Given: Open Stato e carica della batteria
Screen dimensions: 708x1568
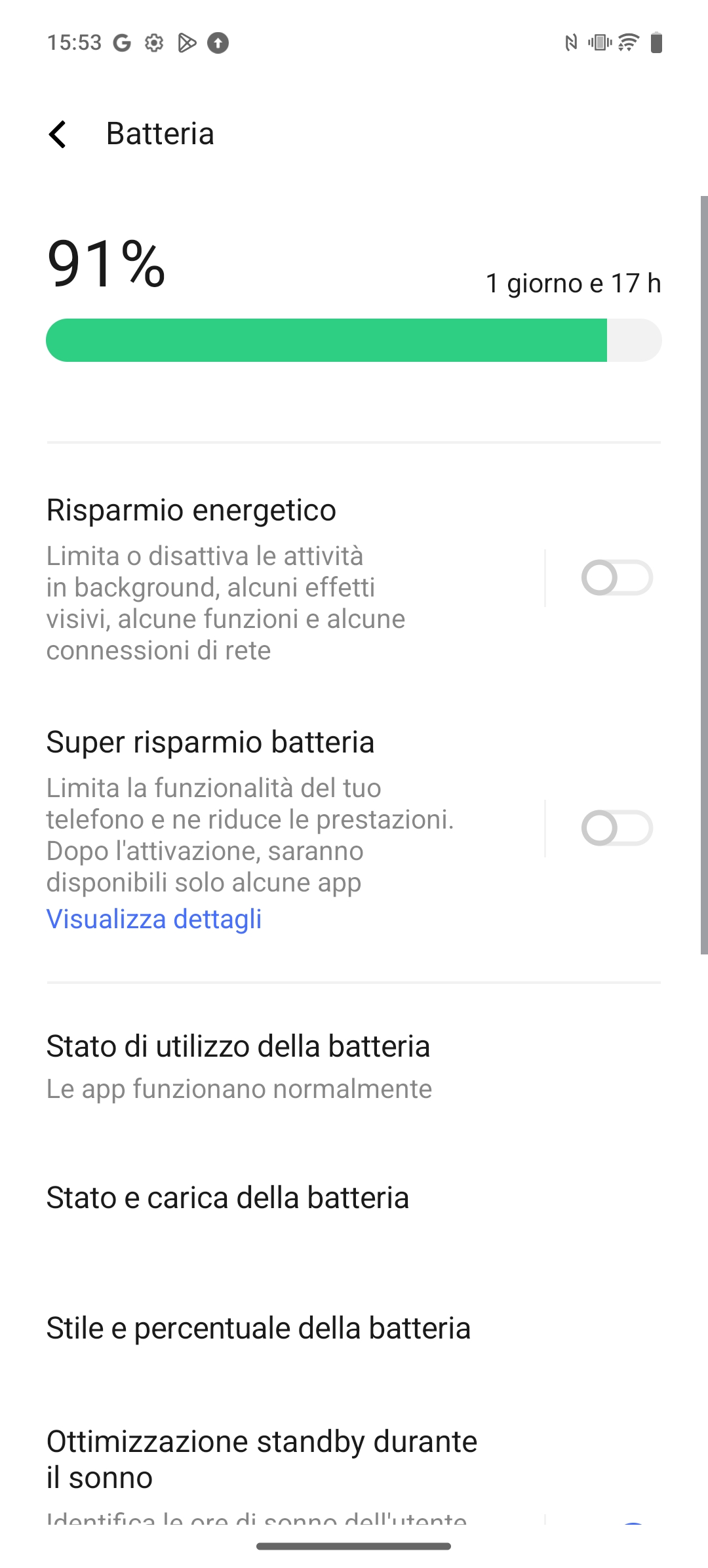Looking at the screenshot, I should click(354, 1198).
